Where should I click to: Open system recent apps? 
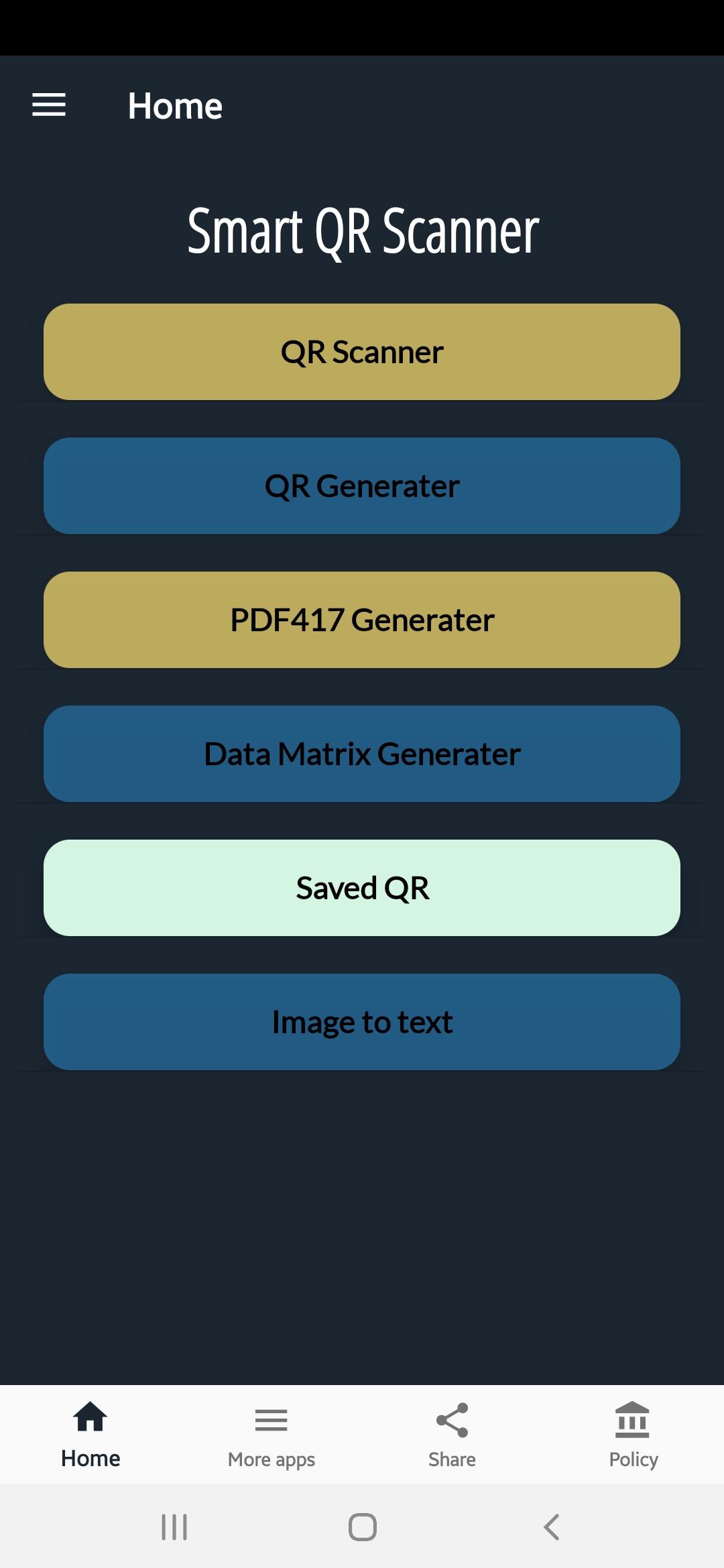(174, 1527)
